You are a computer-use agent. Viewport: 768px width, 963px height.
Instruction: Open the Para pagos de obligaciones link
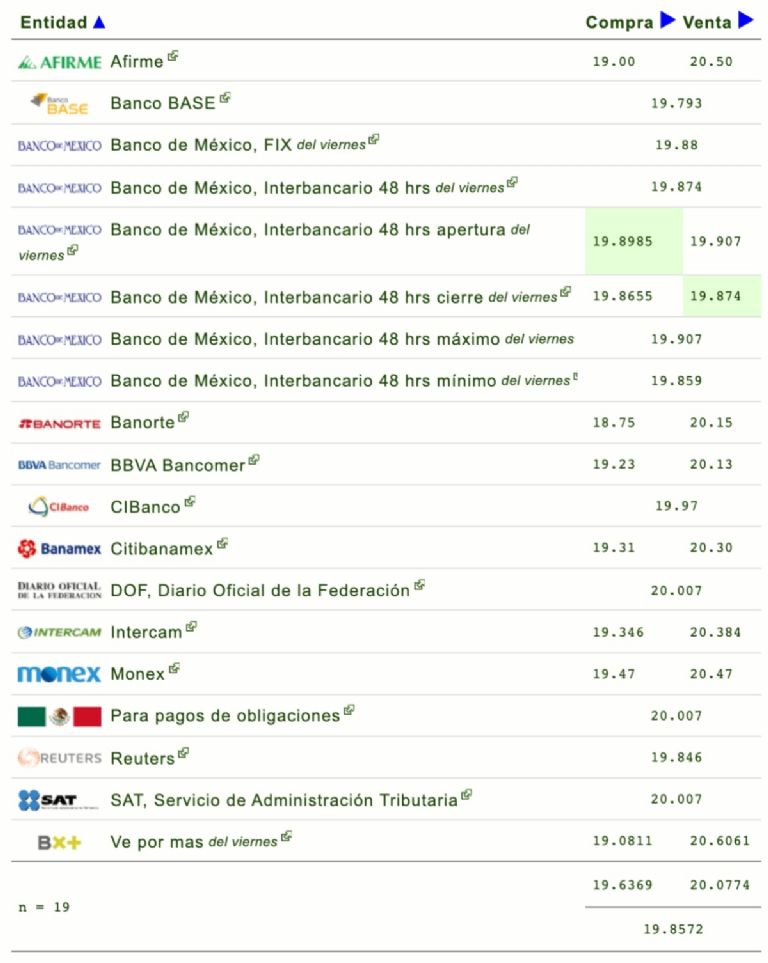pos(349,711)
